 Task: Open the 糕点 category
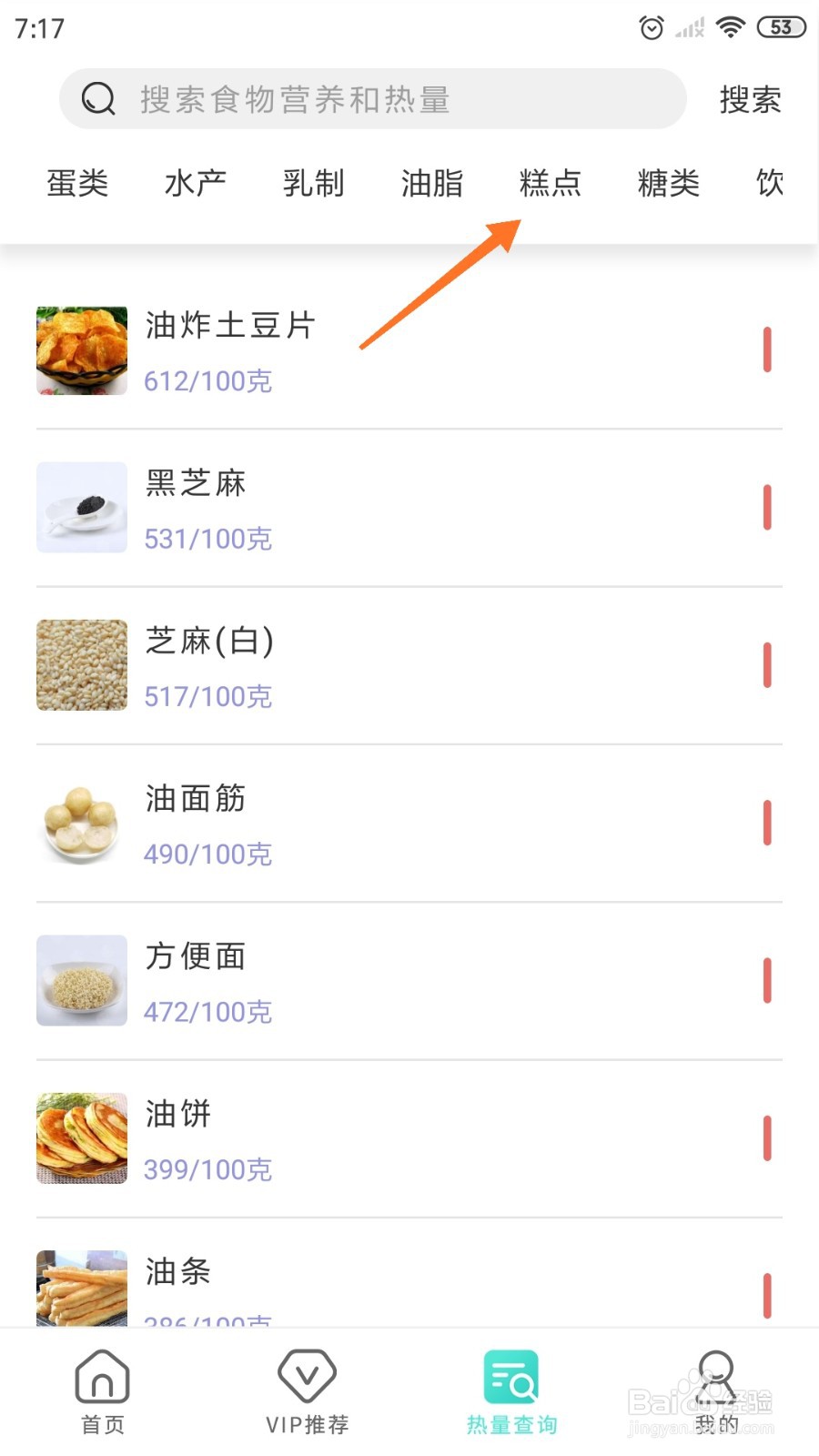(551, 183)
